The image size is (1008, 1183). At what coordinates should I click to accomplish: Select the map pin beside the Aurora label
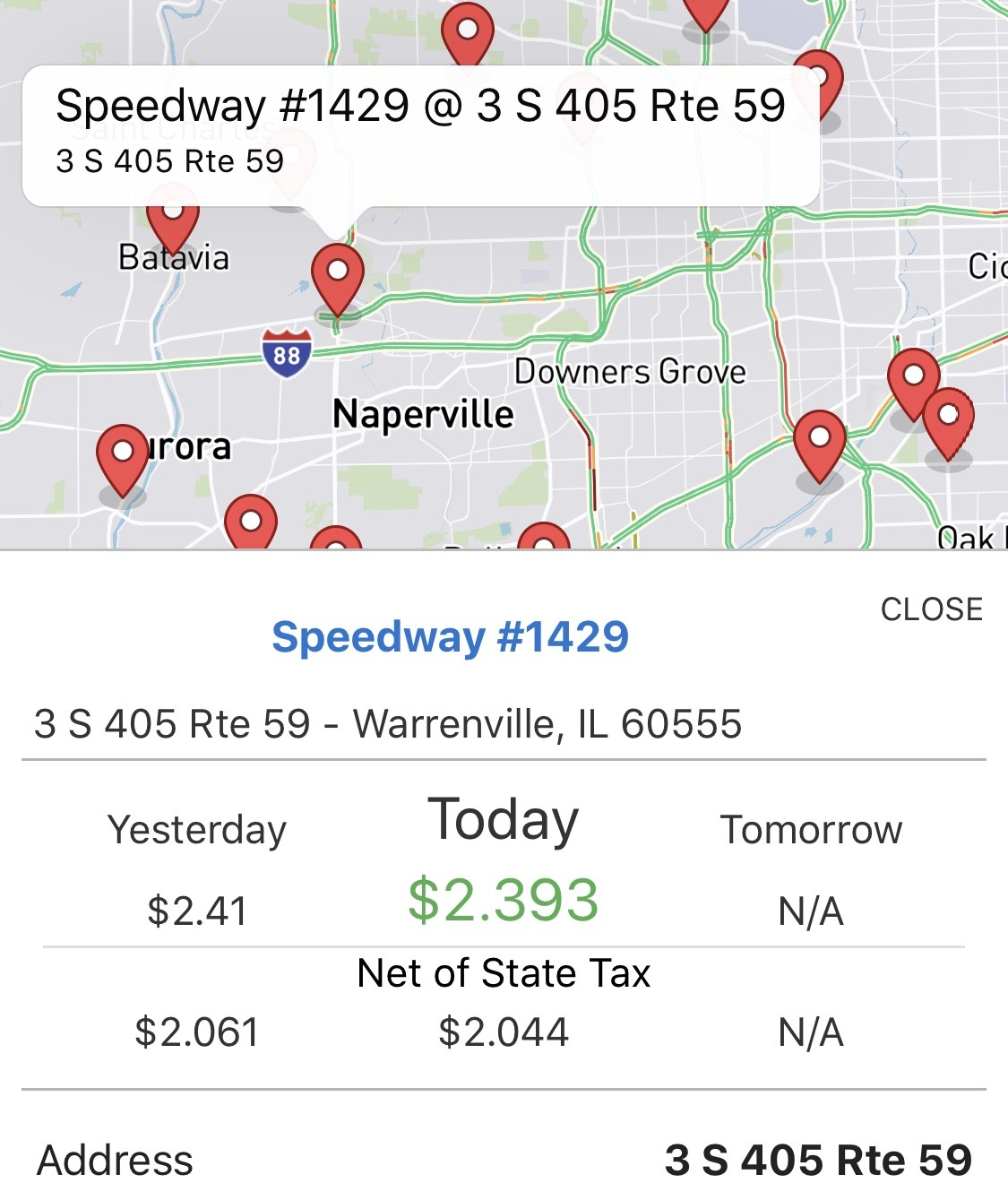[x=123, y=457]
